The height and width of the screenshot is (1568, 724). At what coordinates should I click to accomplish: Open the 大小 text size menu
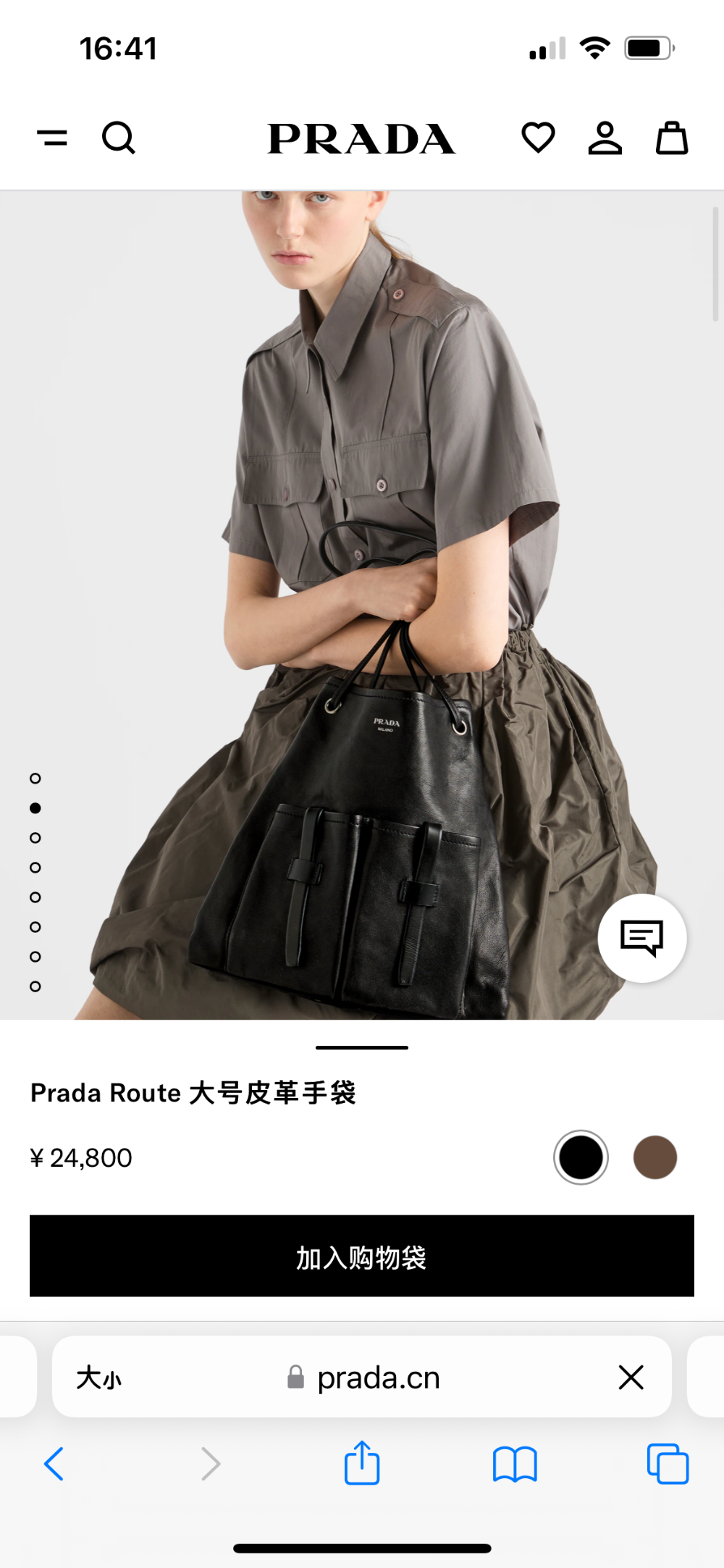99,1378
